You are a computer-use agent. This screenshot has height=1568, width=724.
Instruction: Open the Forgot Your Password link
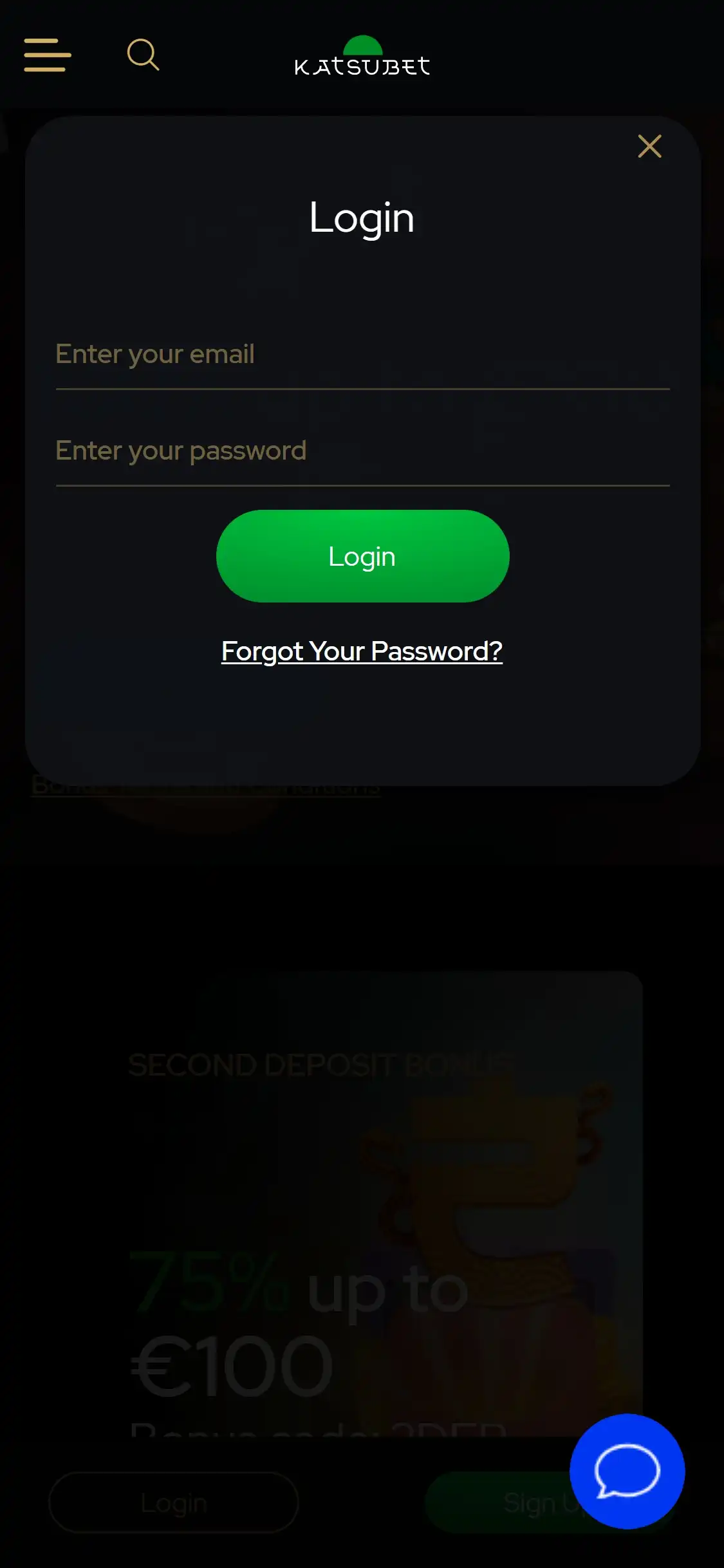pyautogui.click(x=362, y=651)
